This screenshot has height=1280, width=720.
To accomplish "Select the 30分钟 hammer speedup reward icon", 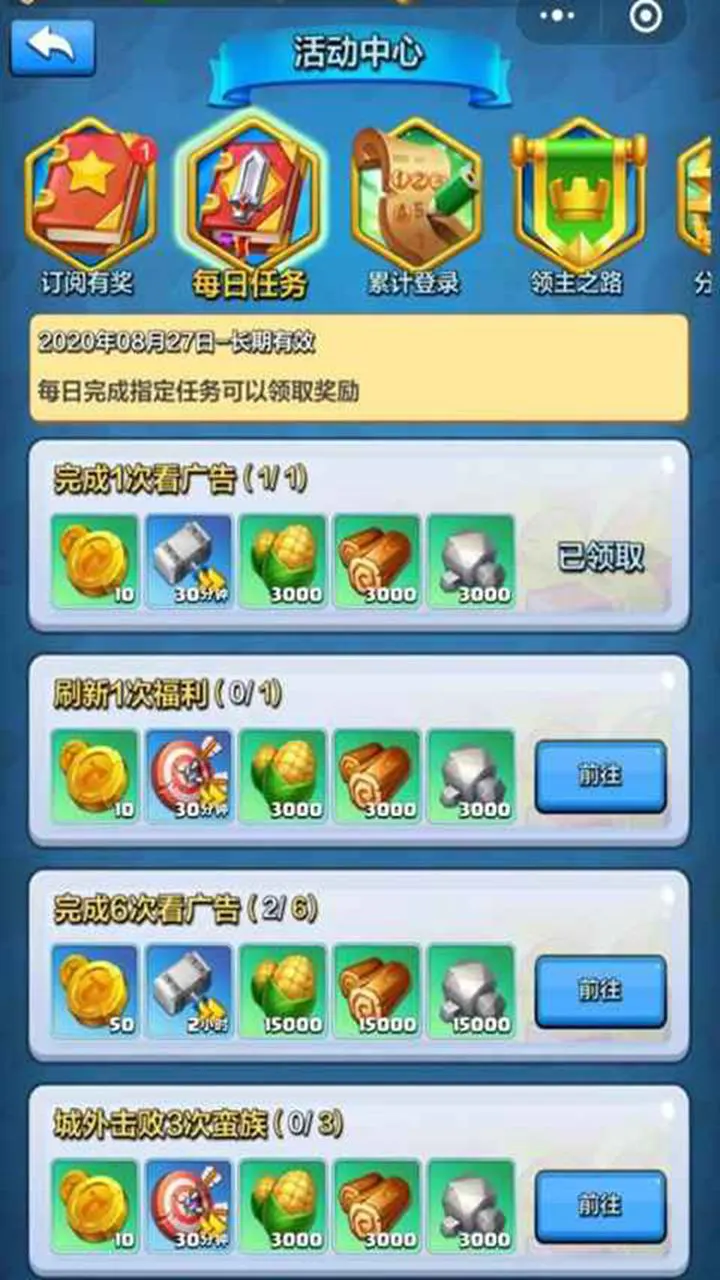I will click(187, 560).
